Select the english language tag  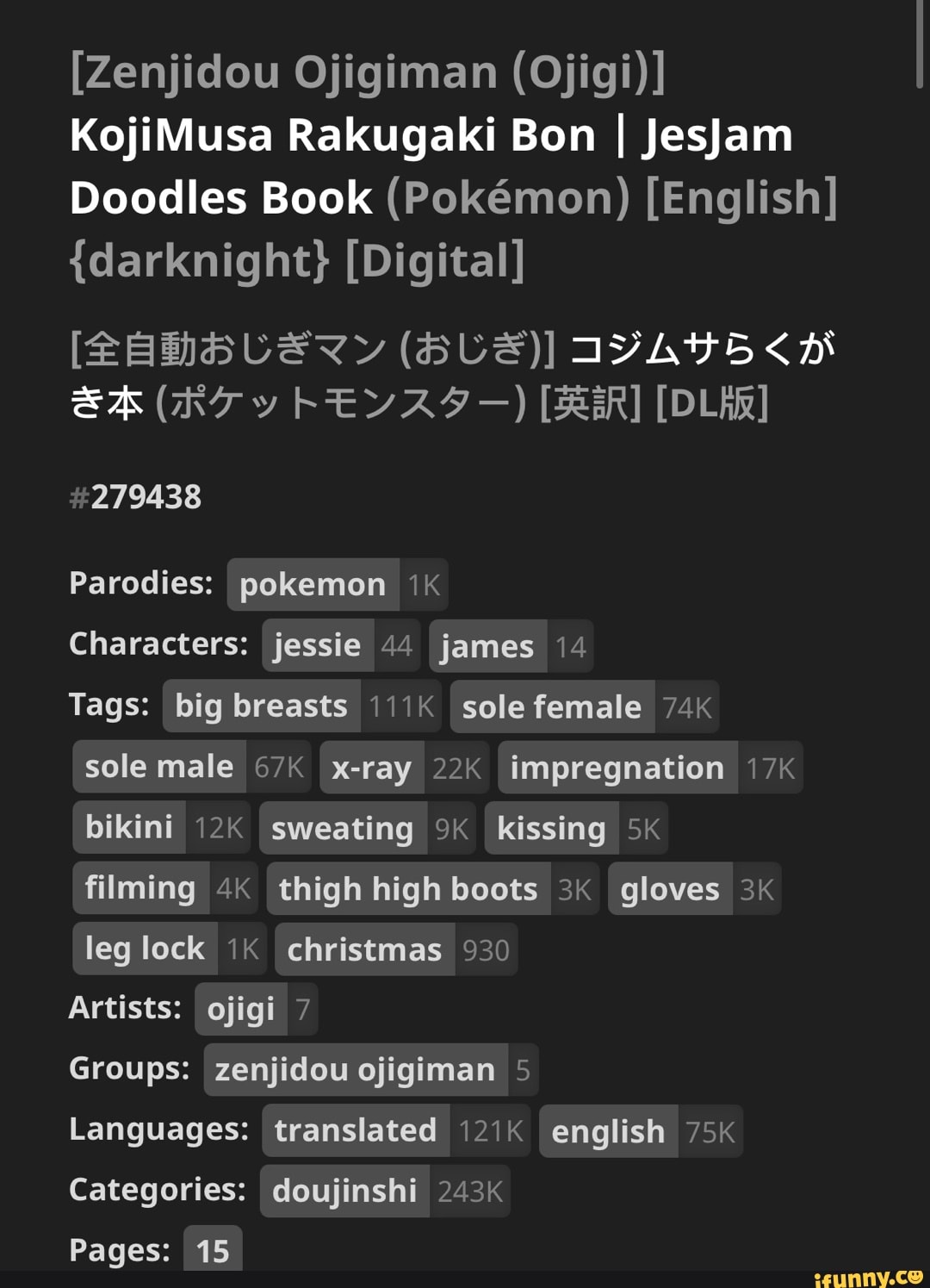click(606, 1130)
